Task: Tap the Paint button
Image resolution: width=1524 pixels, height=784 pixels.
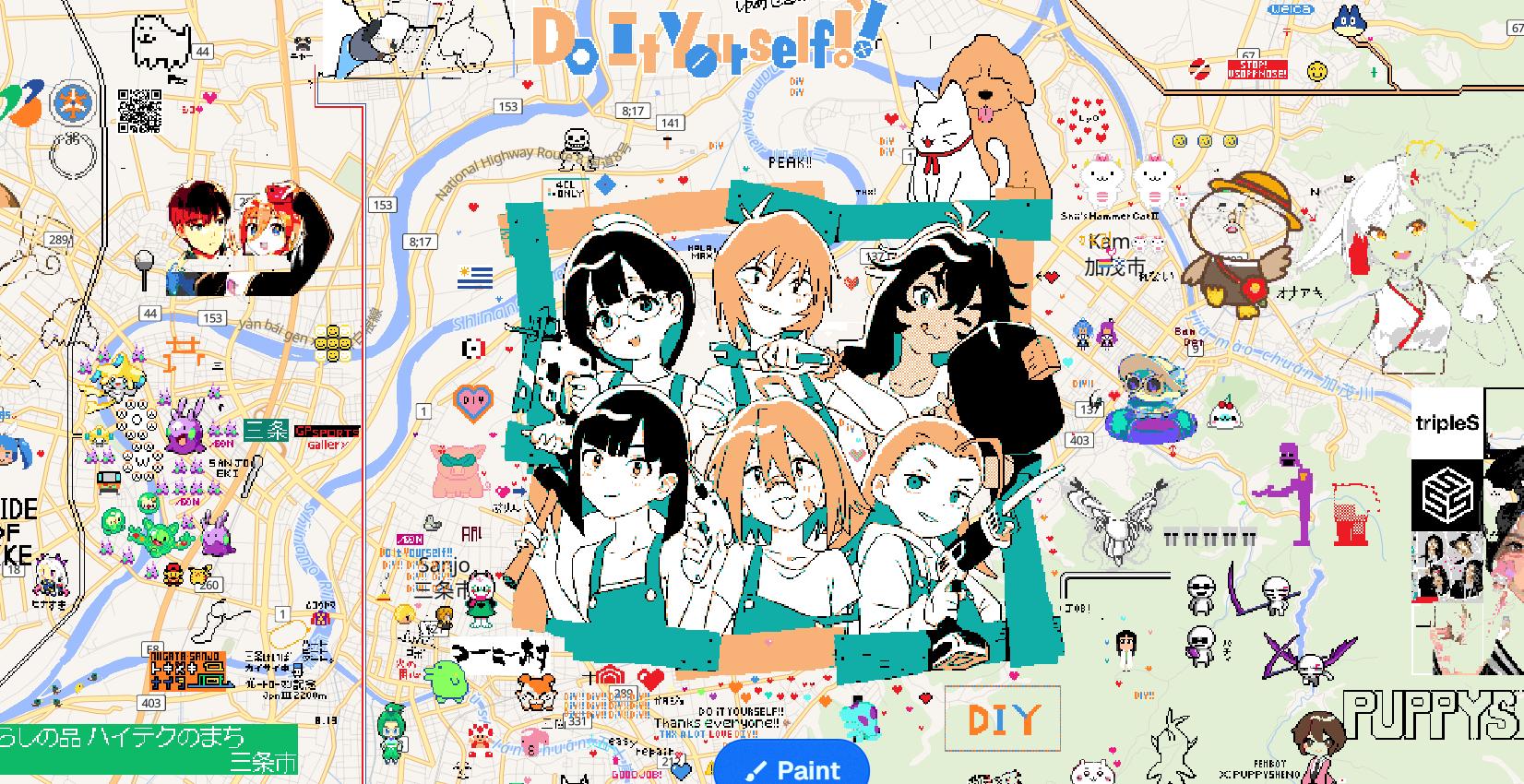Action: [x=792, y=767]
